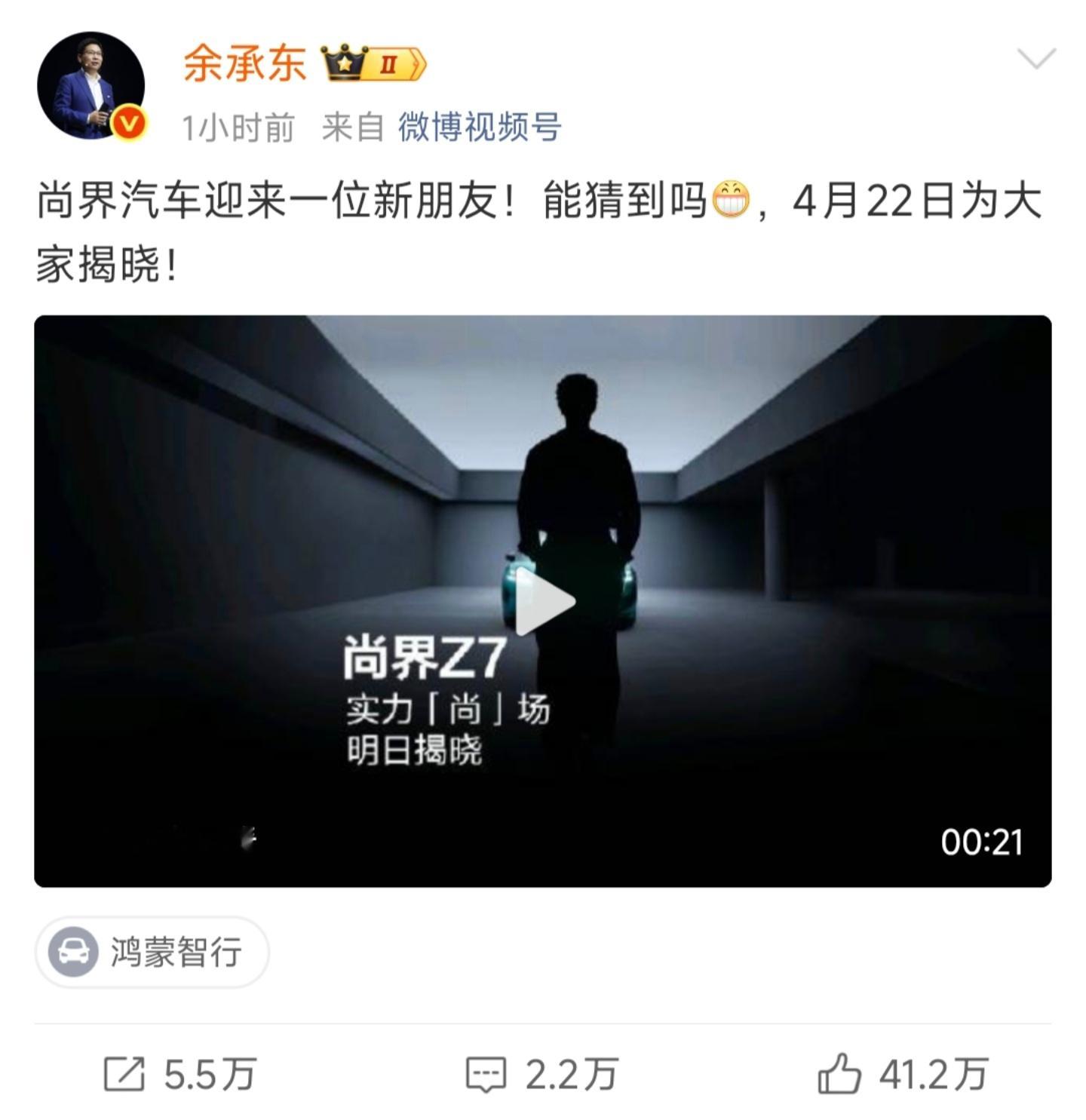Click the car icon in the 鸿蒙智行 tag
The image size is (1086, 1120).
pyautogui.click(x=72, y=951)
